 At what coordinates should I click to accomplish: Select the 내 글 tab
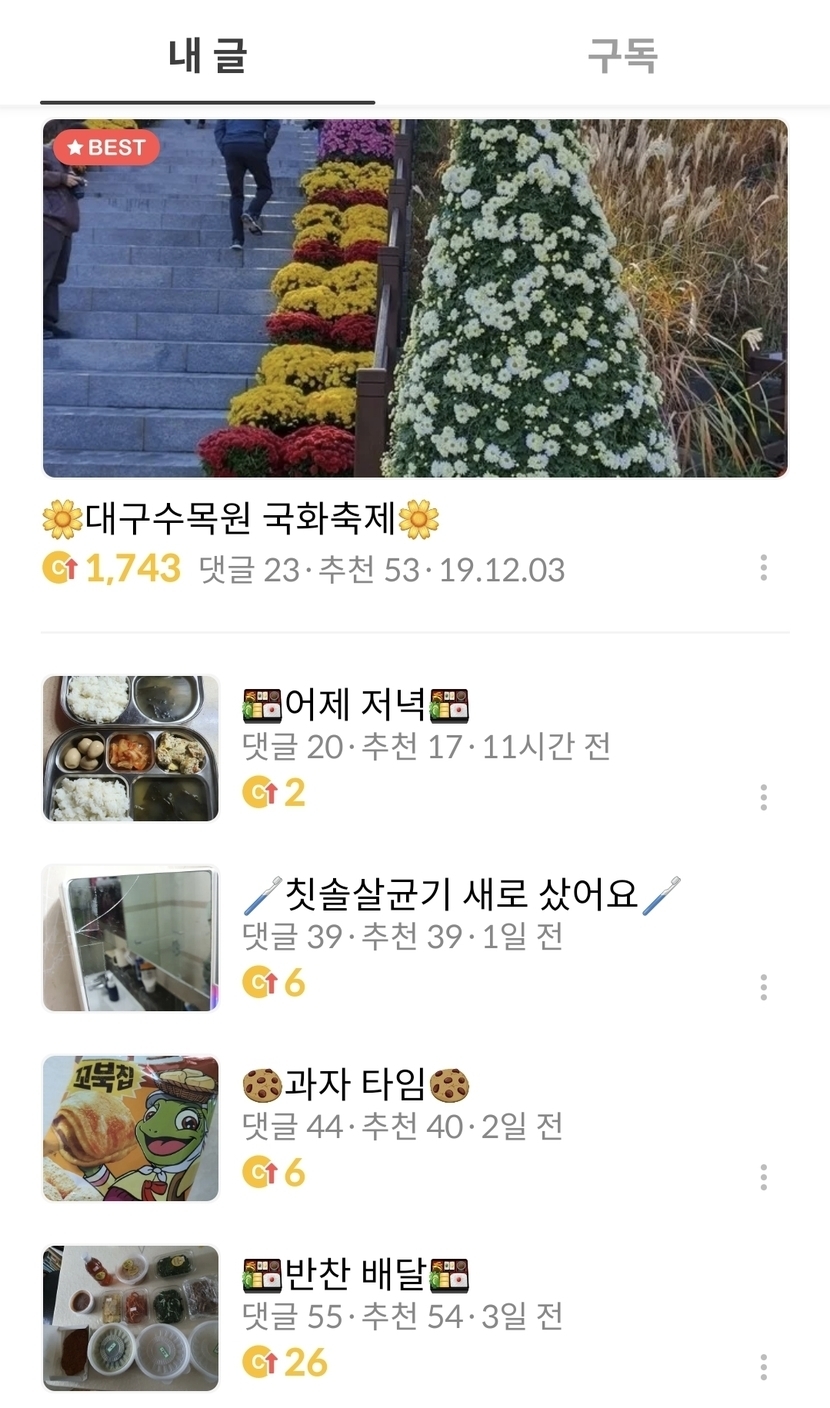click(208, 56)
